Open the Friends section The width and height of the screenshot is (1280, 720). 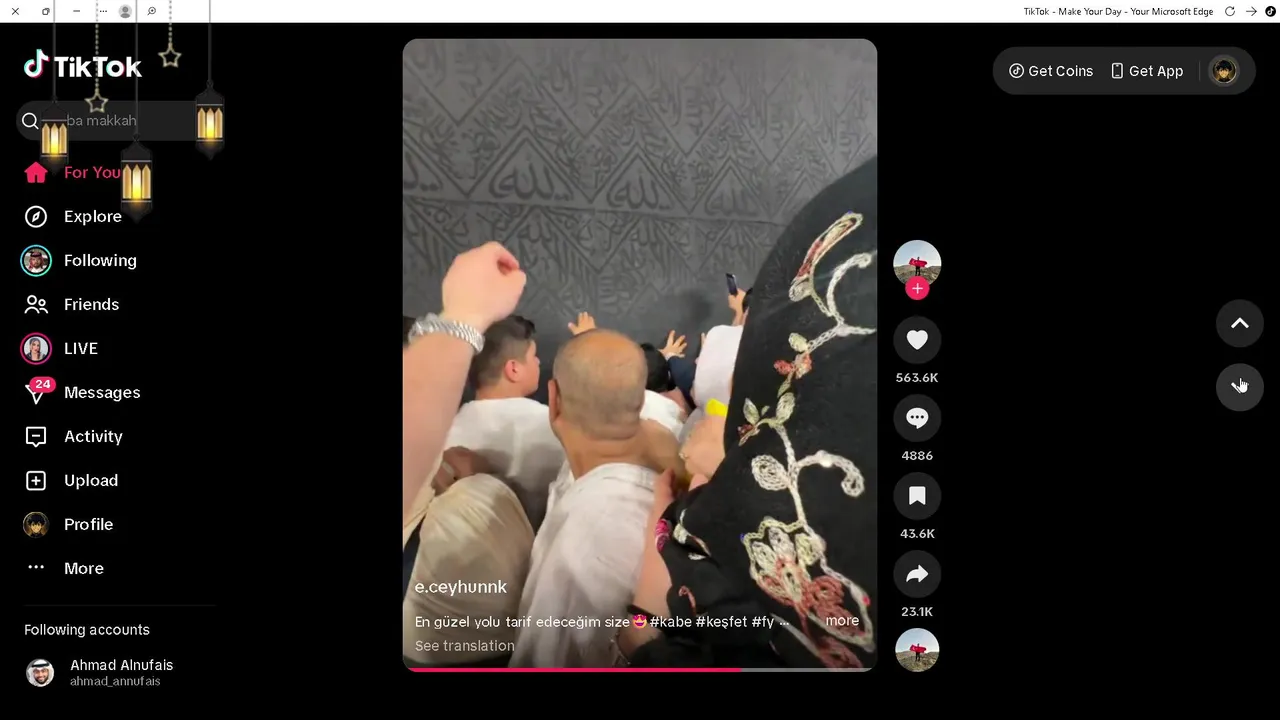(x=90, y=304)
